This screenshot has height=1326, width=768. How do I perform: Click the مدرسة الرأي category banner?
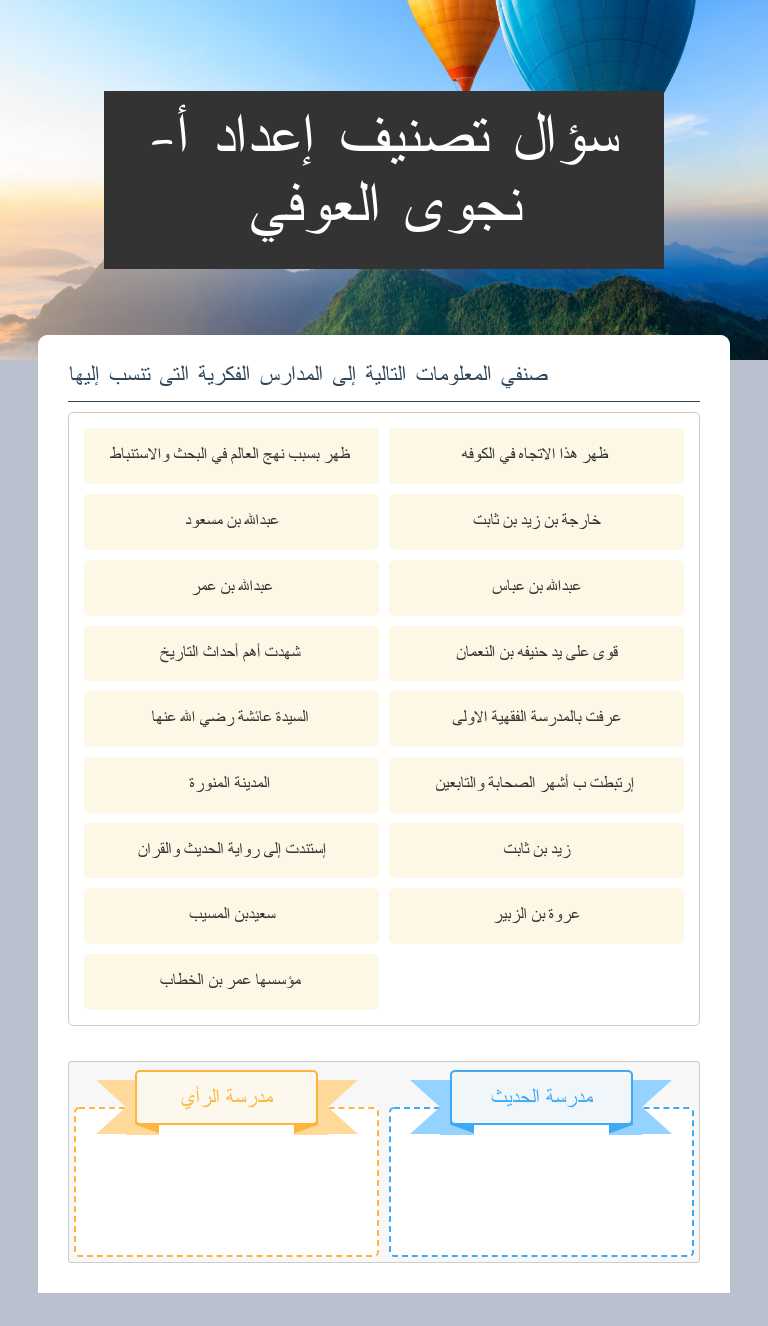pos(226,1097)
